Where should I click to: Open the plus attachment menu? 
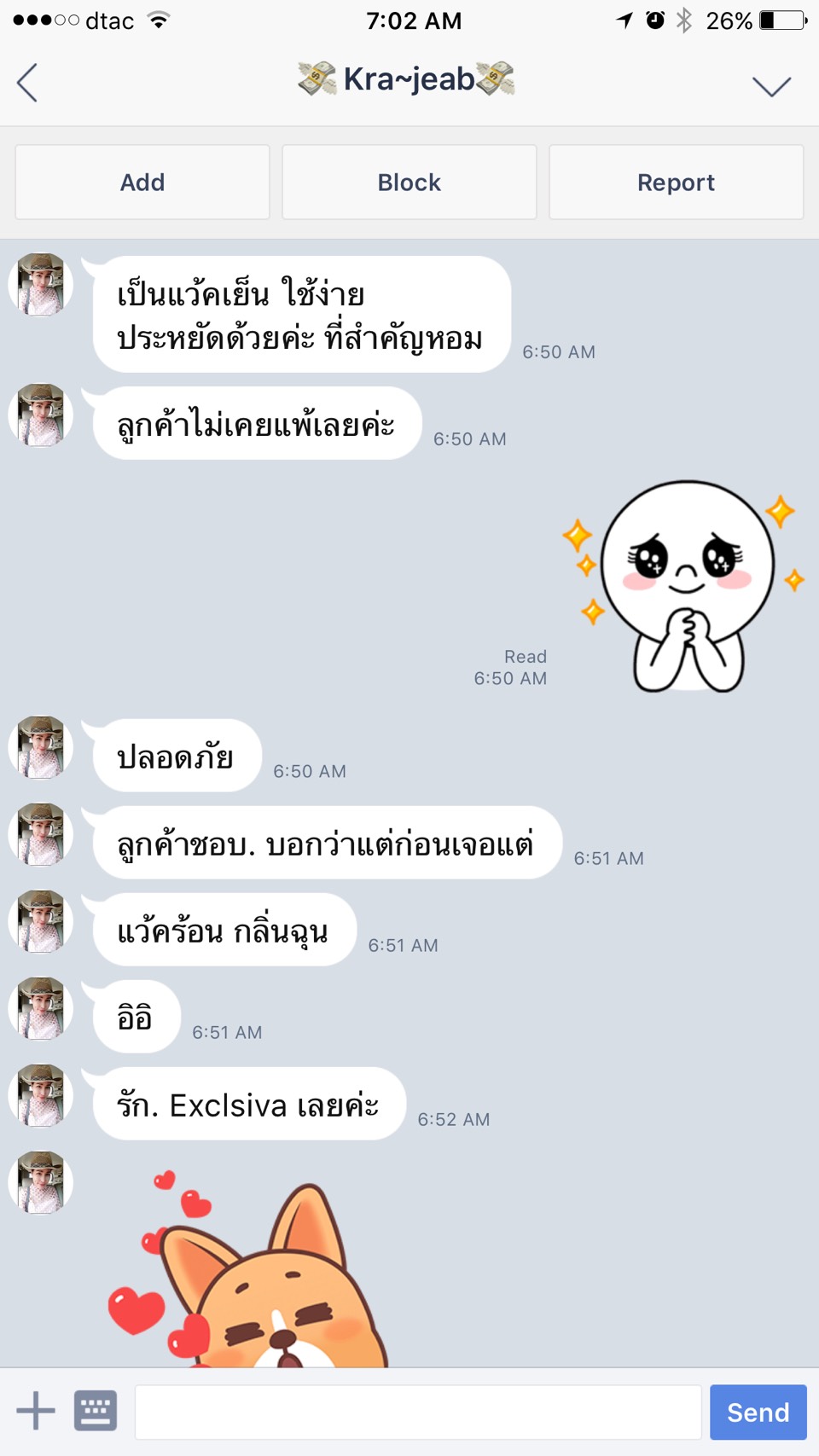tap(36, 1411)
